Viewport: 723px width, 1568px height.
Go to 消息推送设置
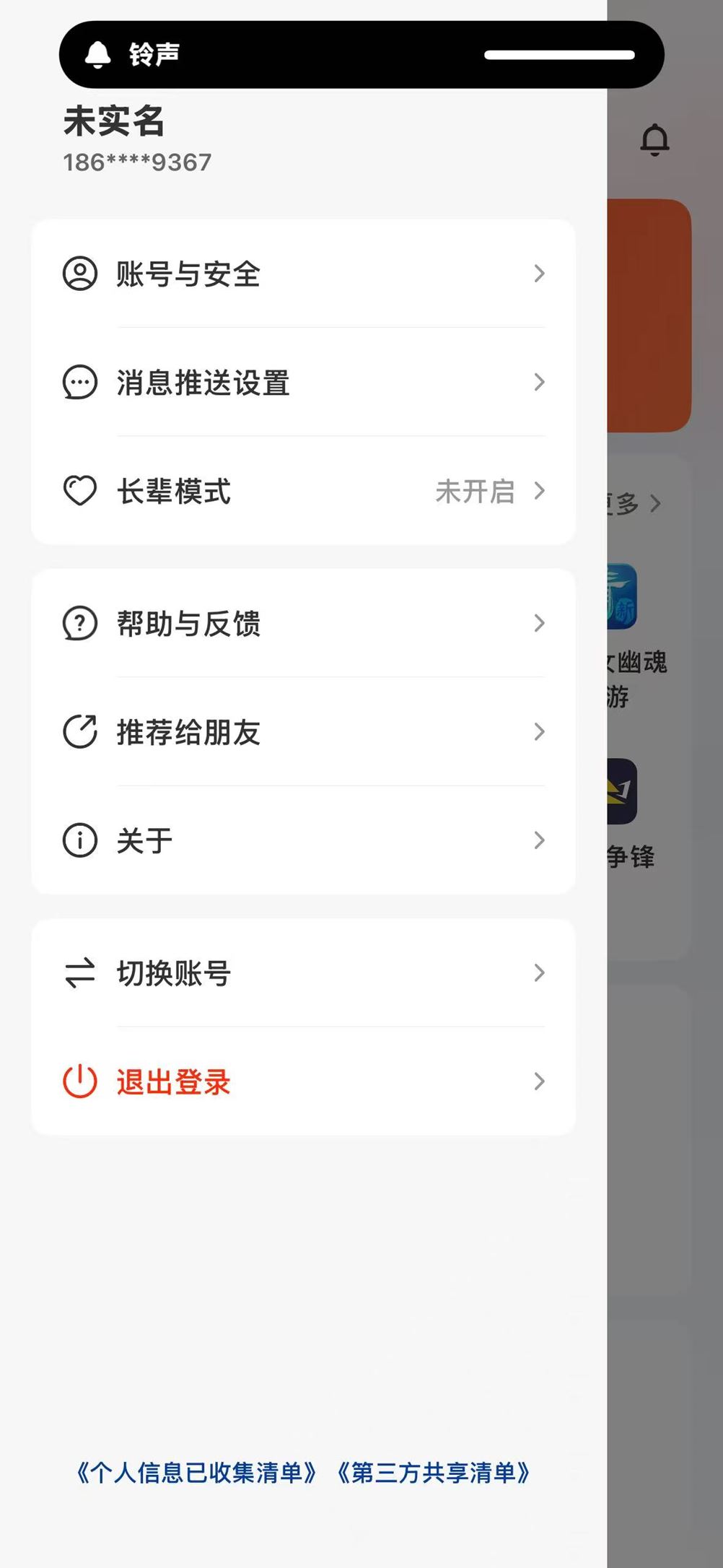point(303,383)
